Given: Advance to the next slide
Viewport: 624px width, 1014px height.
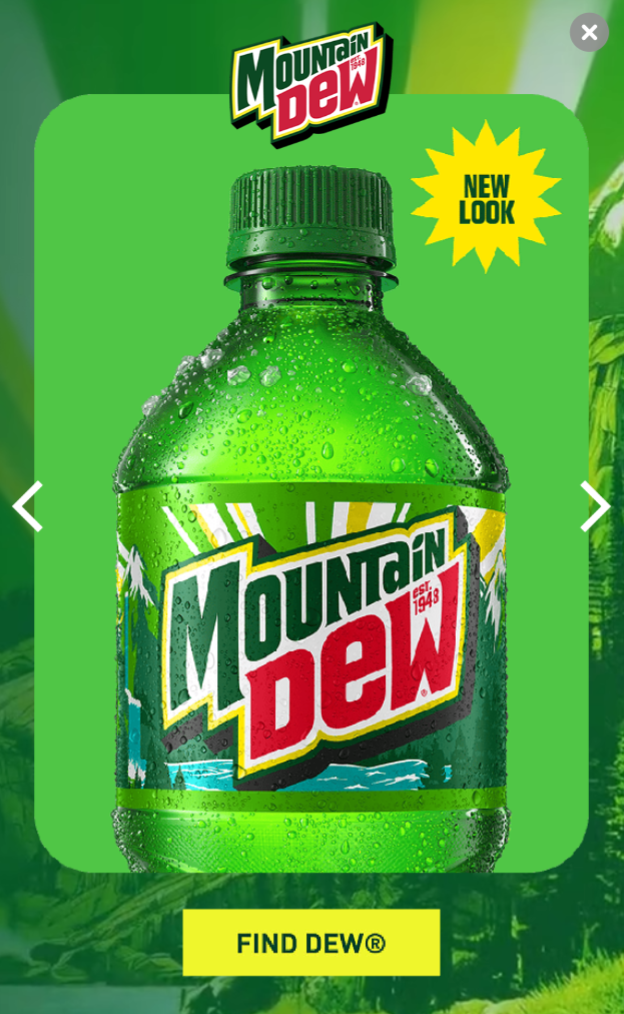Looking at the screenshot, I should click(595, 506).
